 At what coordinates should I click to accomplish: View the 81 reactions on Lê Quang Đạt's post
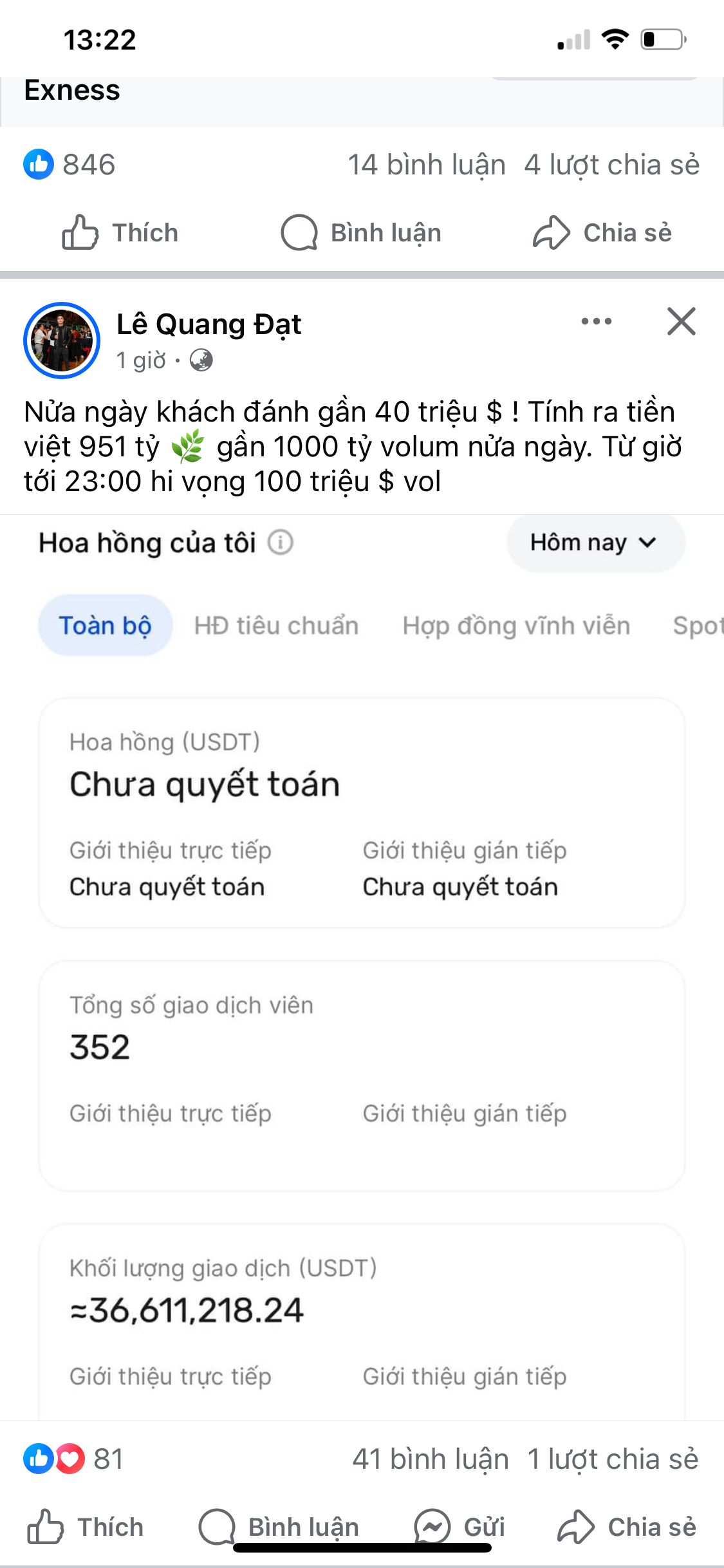[73, 1459]
